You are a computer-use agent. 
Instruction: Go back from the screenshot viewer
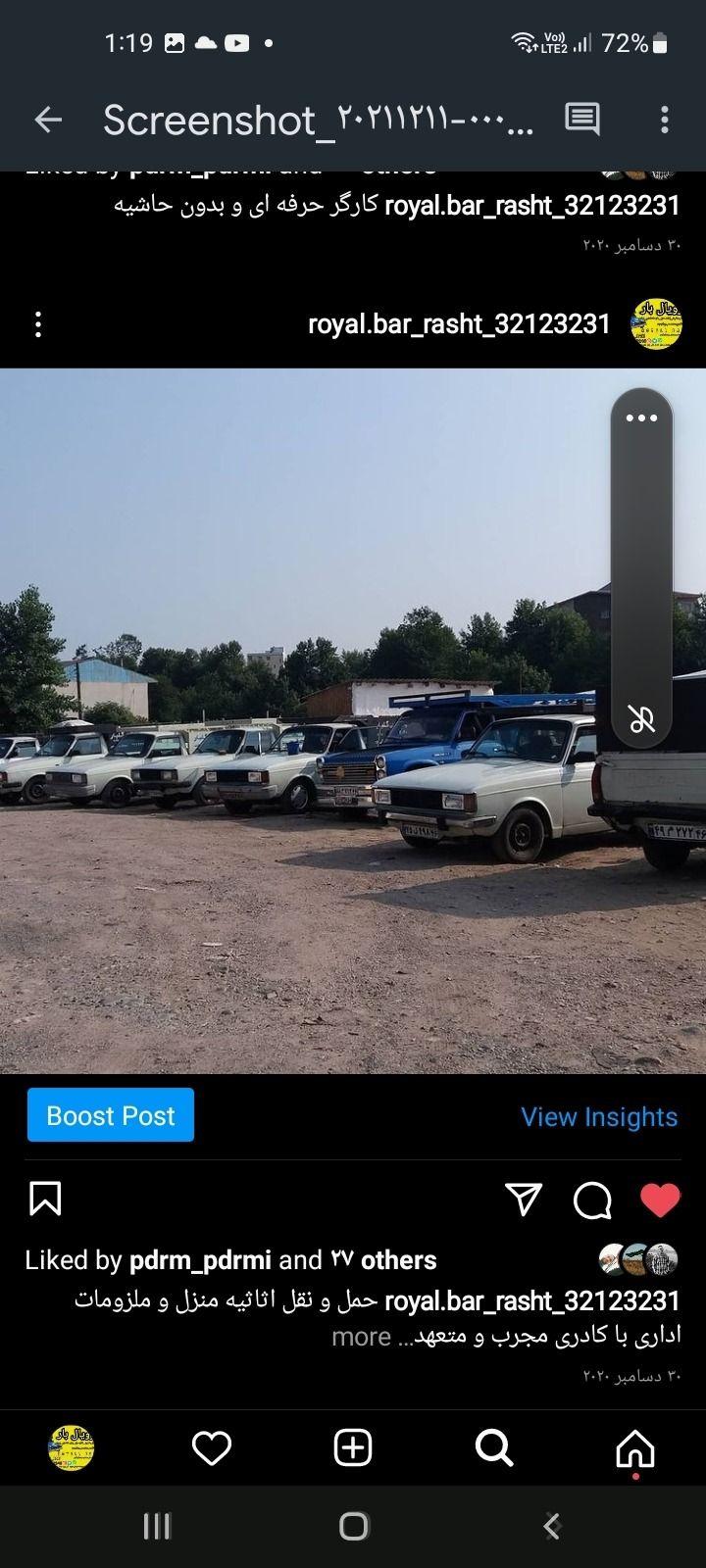point(48,120)
